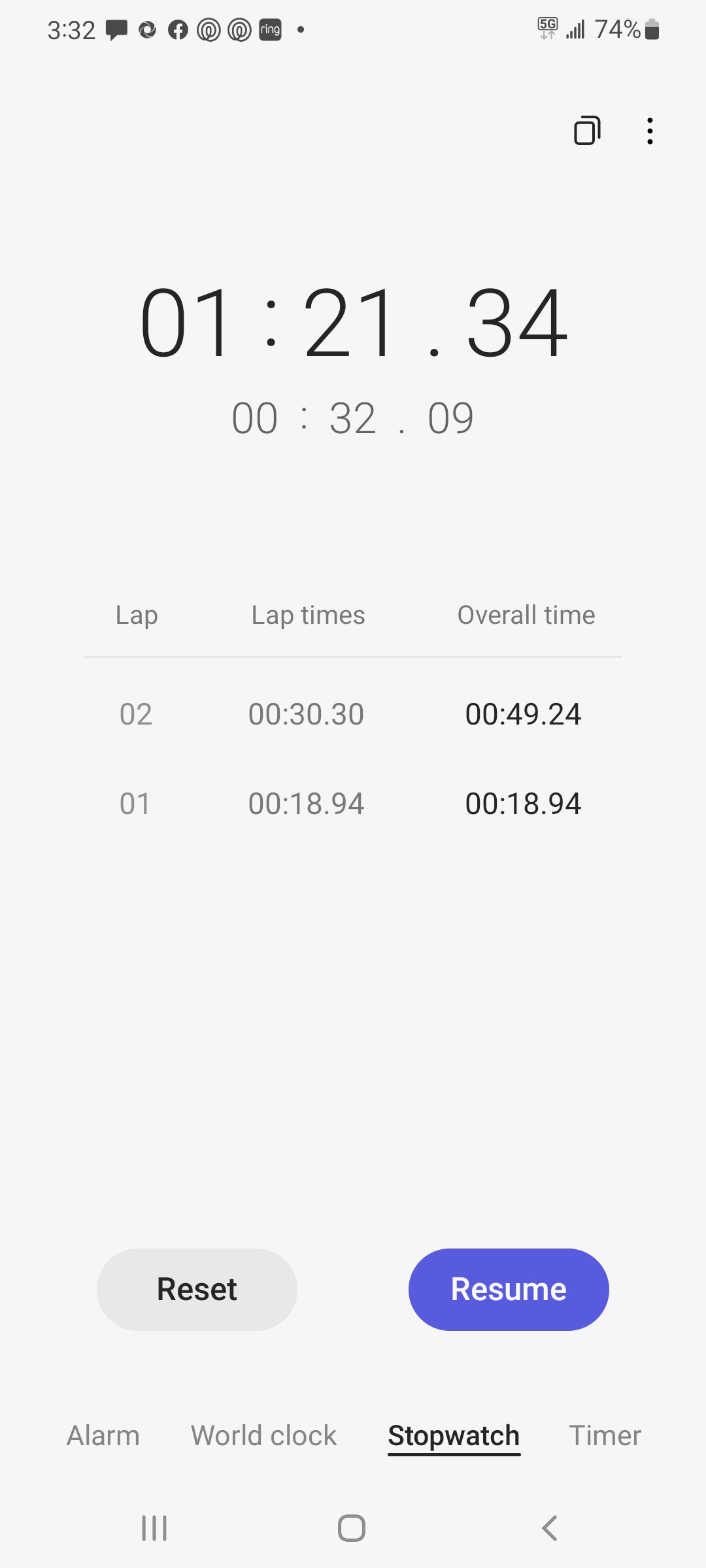Navigate back using the system back arrow
Image resolution: width=706 pixels, height=1568 pixels.
[550, 1528]
